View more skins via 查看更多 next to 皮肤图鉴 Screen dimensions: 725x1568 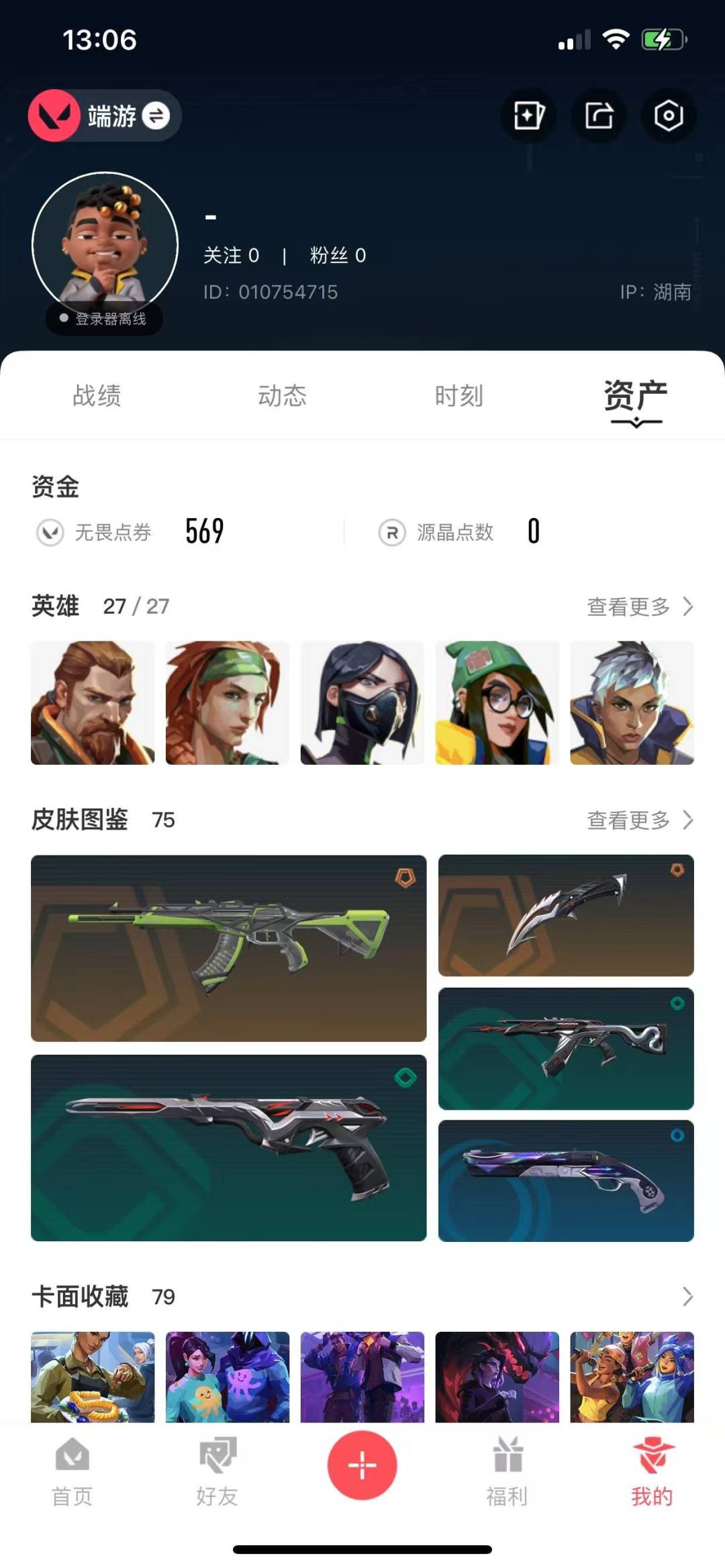click(640, 820)
